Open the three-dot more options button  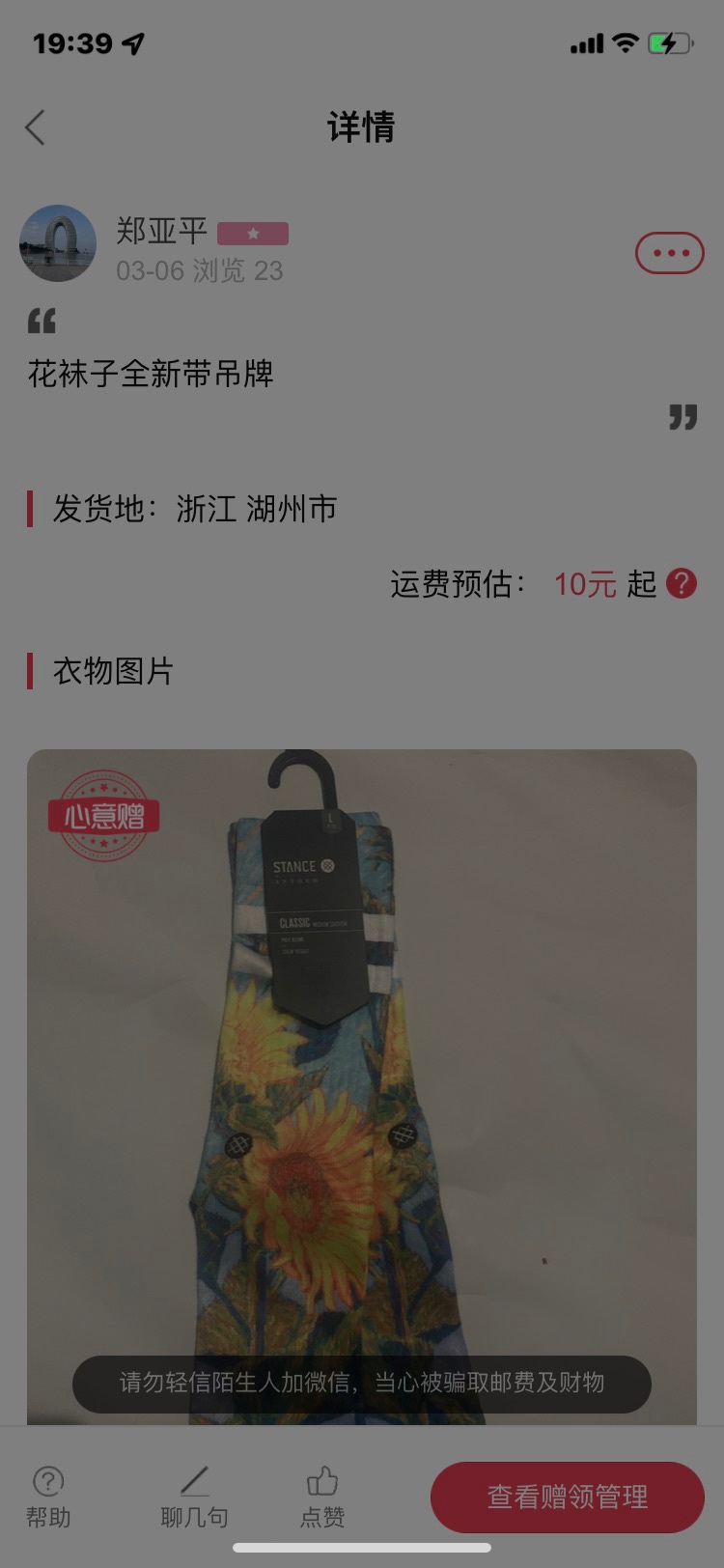[x=669, y=253]
